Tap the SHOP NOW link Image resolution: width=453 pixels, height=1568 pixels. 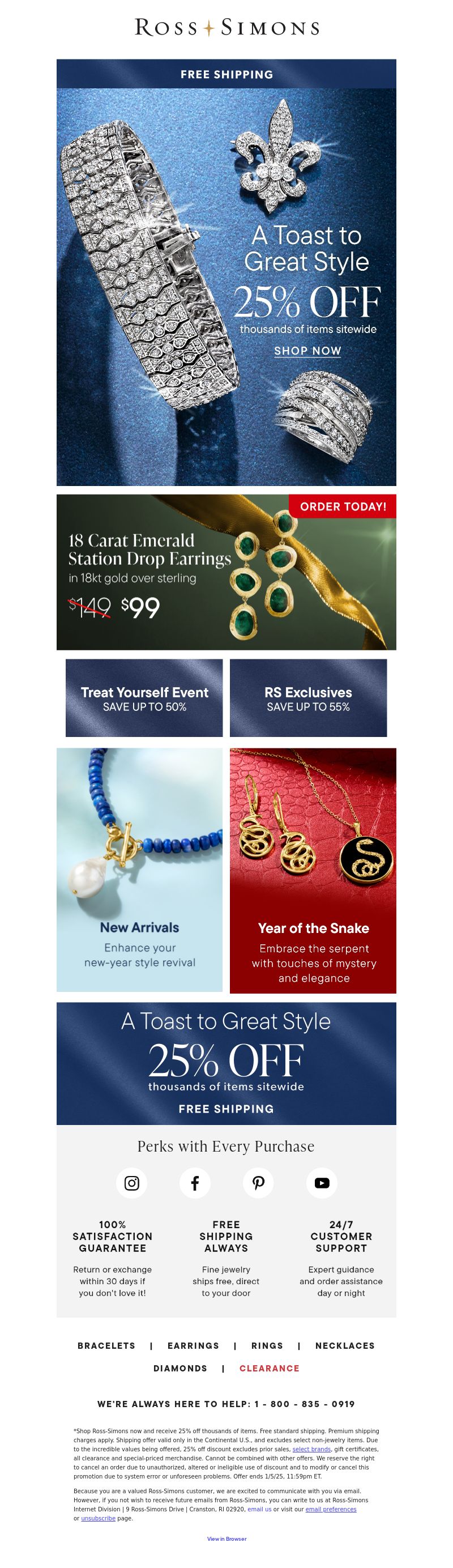tap(307, 351)
